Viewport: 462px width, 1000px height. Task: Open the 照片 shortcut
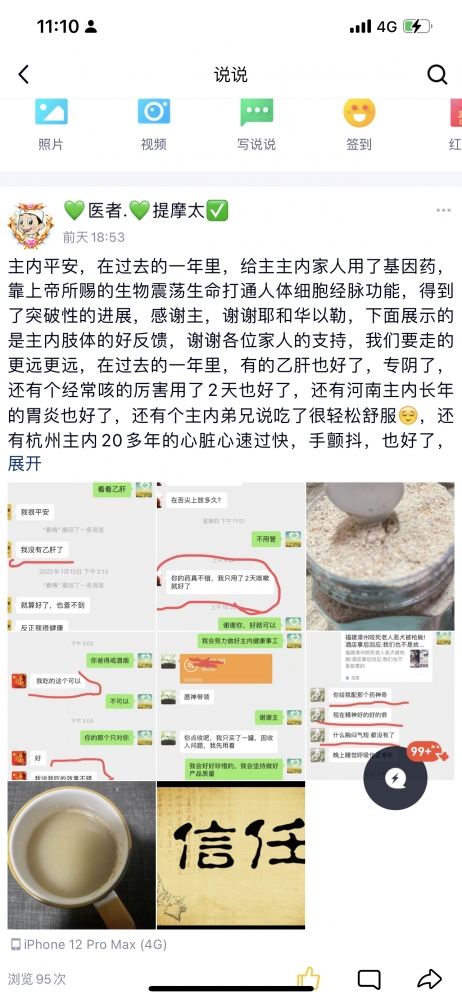point(51,125)
